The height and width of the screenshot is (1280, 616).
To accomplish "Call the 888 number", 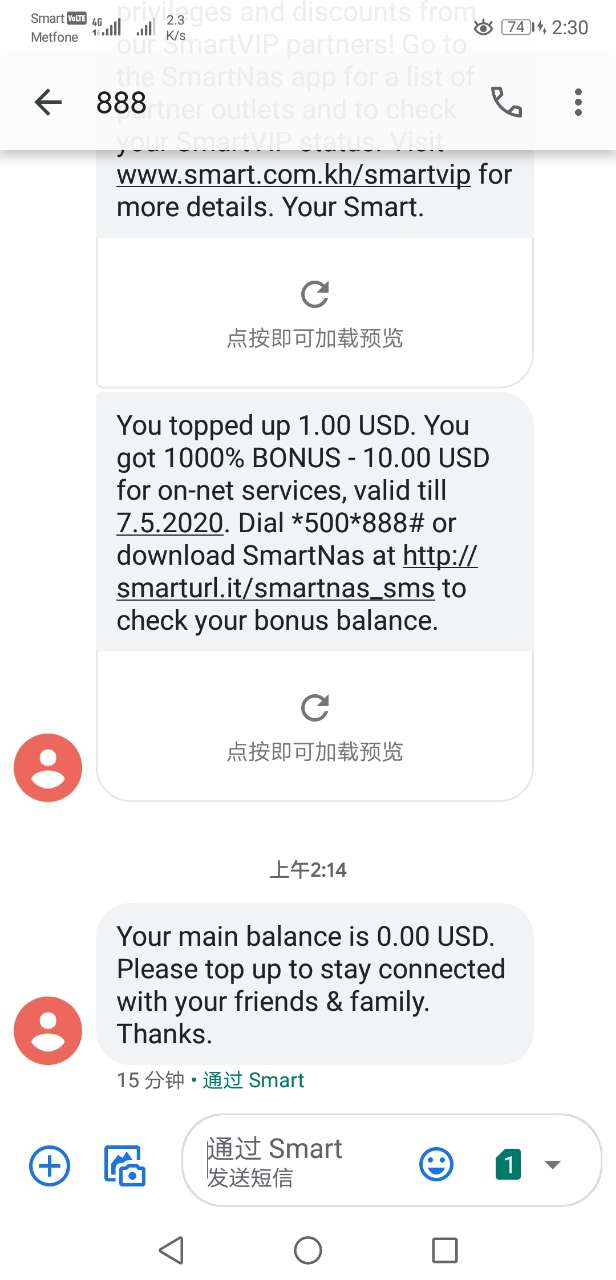I will (x=506, y=102).
